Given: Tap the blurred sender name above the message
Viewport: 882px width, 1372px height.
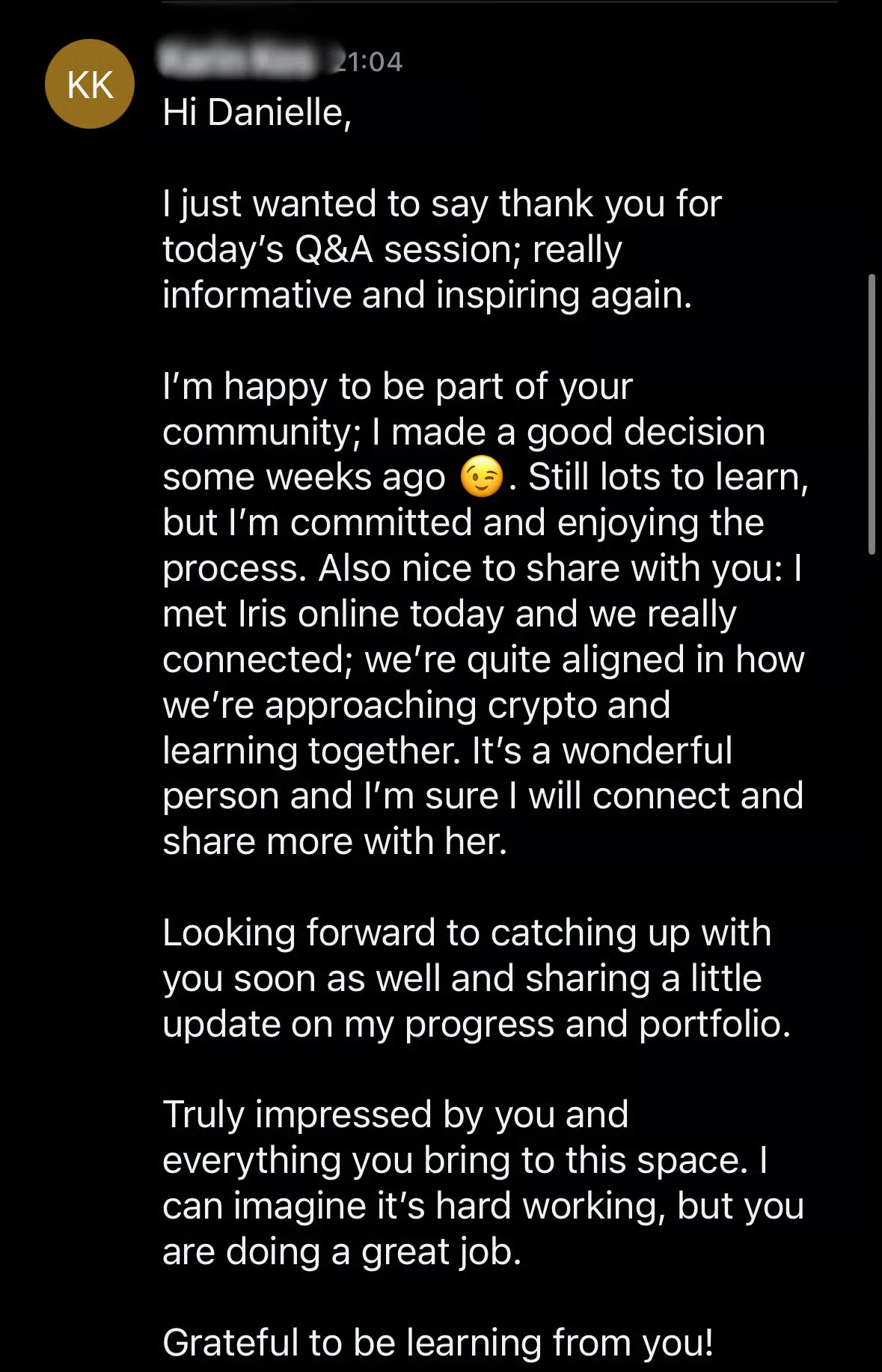Looking at the screenshot, I should pos(238,61).
